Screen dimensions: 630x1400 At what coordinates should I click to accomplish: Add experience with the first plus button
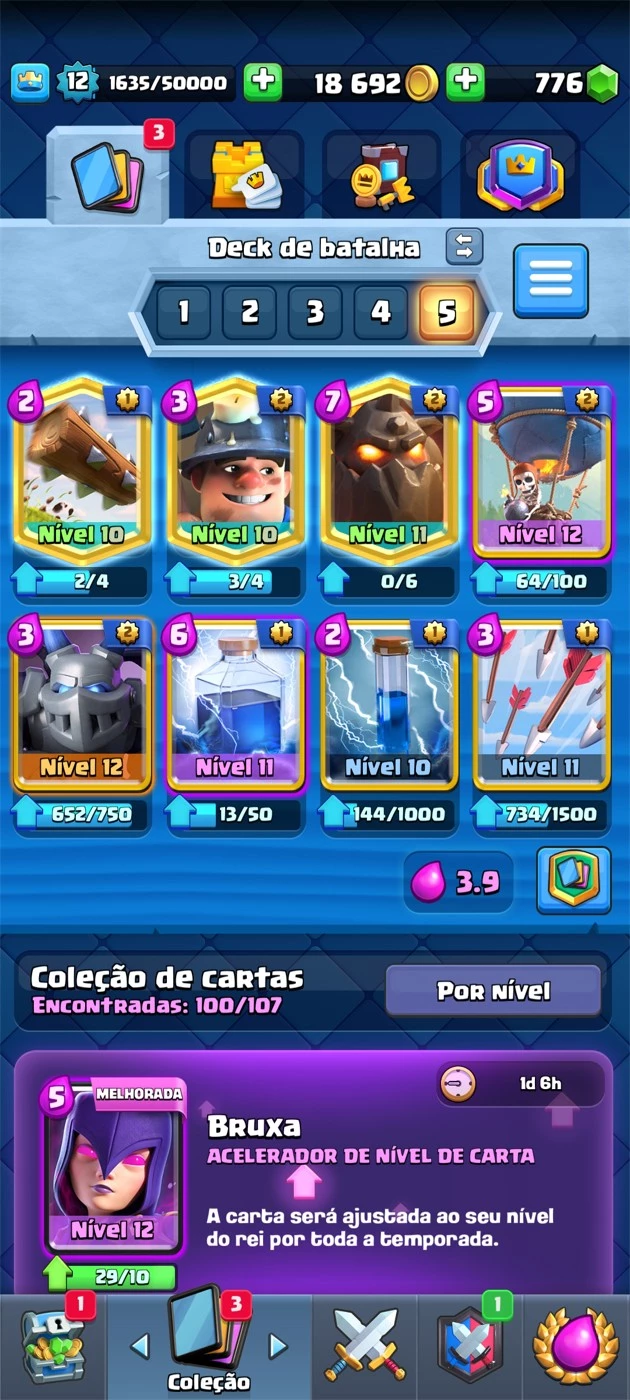tap(263, 83)
